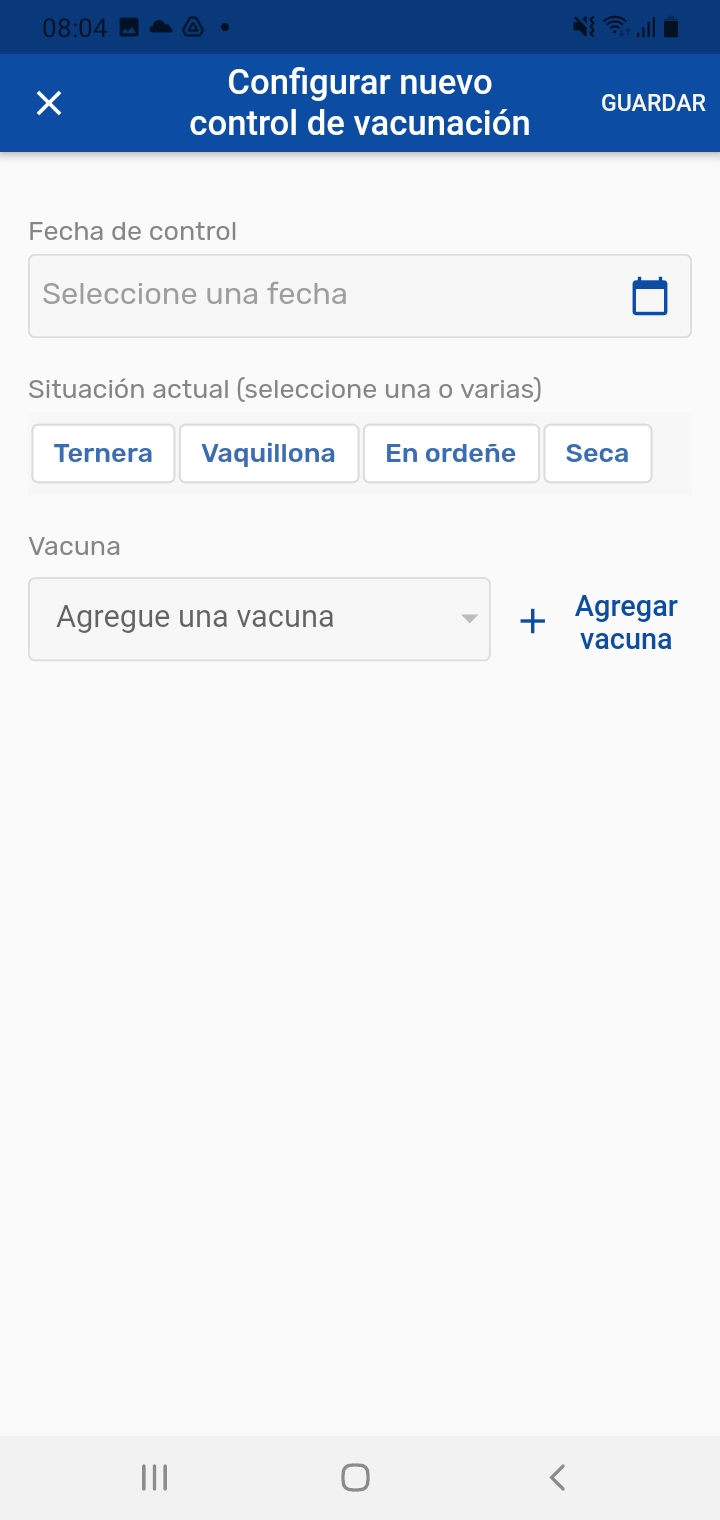720x1520 pixels.
Task: Choose the En ordeñe situation
Action: coord(451,454)
